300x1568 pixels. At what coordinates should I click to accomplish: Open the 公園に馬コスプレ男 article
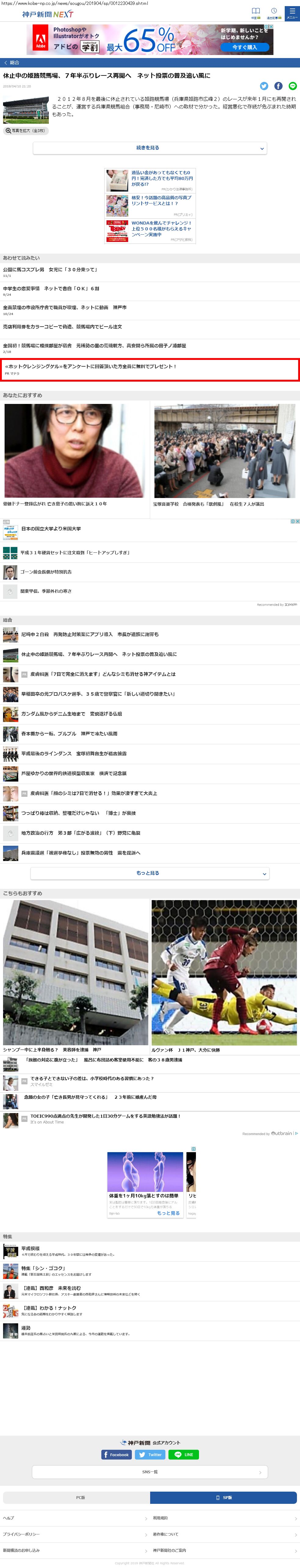coord(50,270)
